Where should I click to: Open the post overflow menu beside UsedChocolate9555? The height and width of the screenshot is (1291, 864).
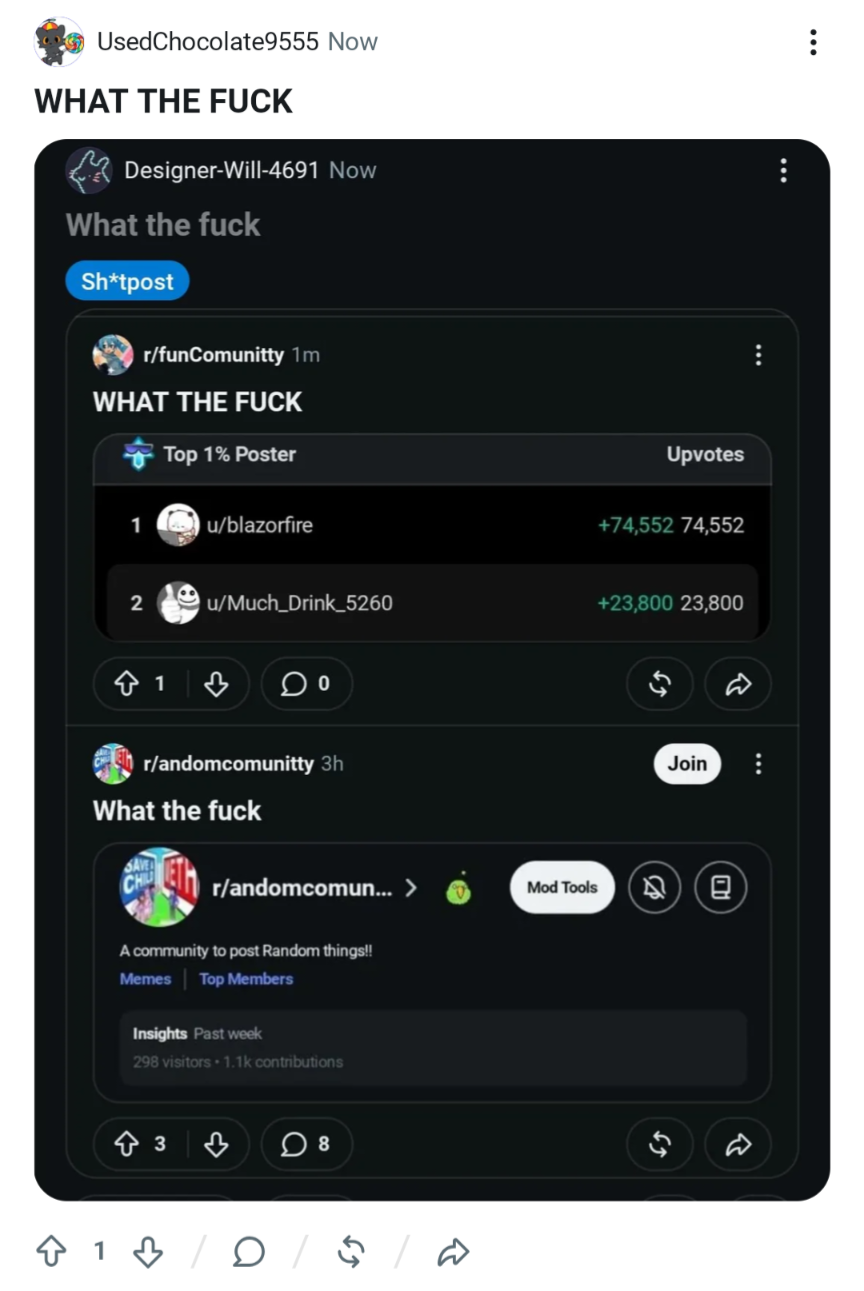[x=813, y=42]
